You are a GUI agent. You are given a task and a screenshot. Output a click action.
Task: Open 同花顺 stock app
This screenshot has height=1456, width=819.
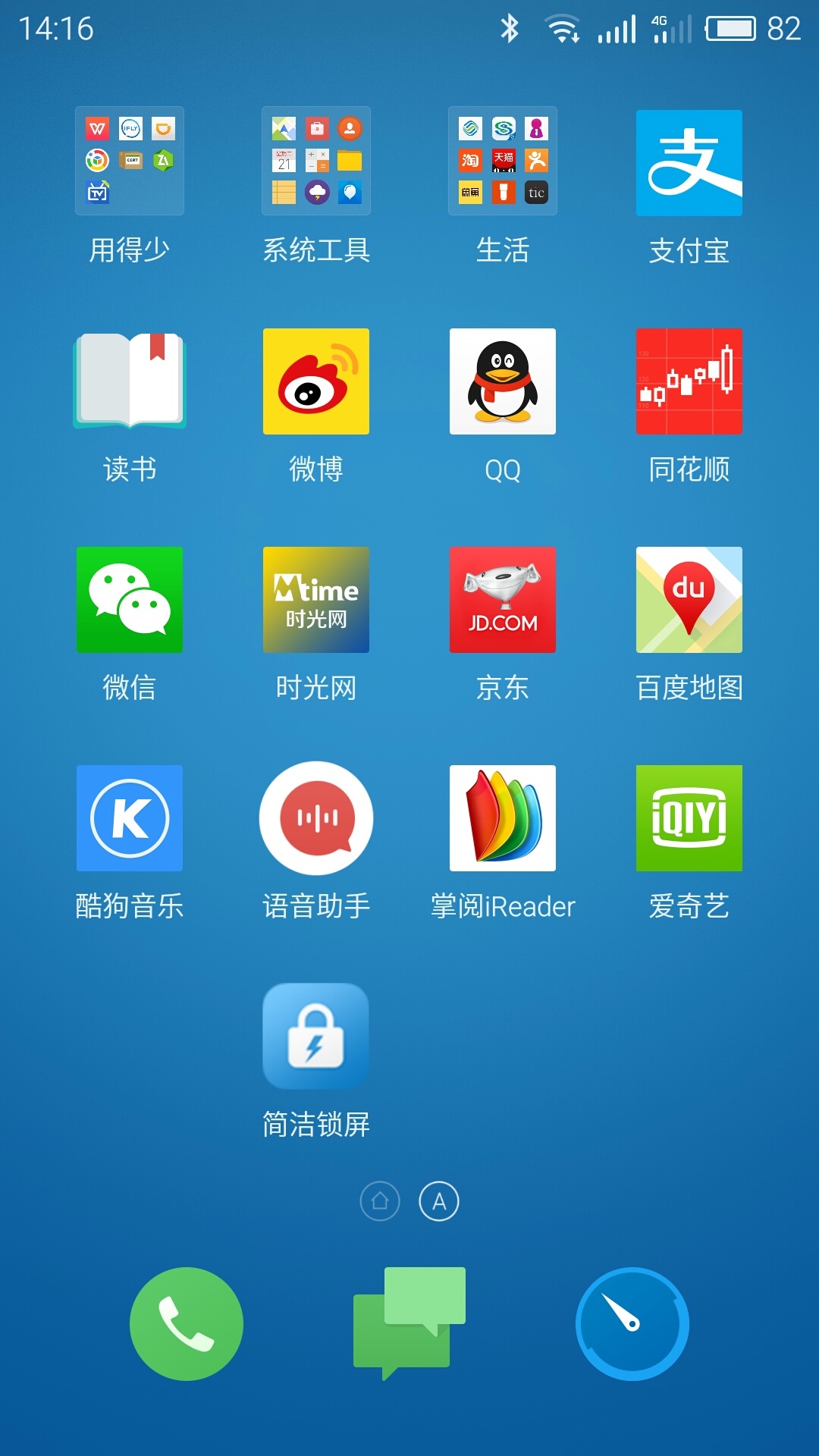pos(689,381)
